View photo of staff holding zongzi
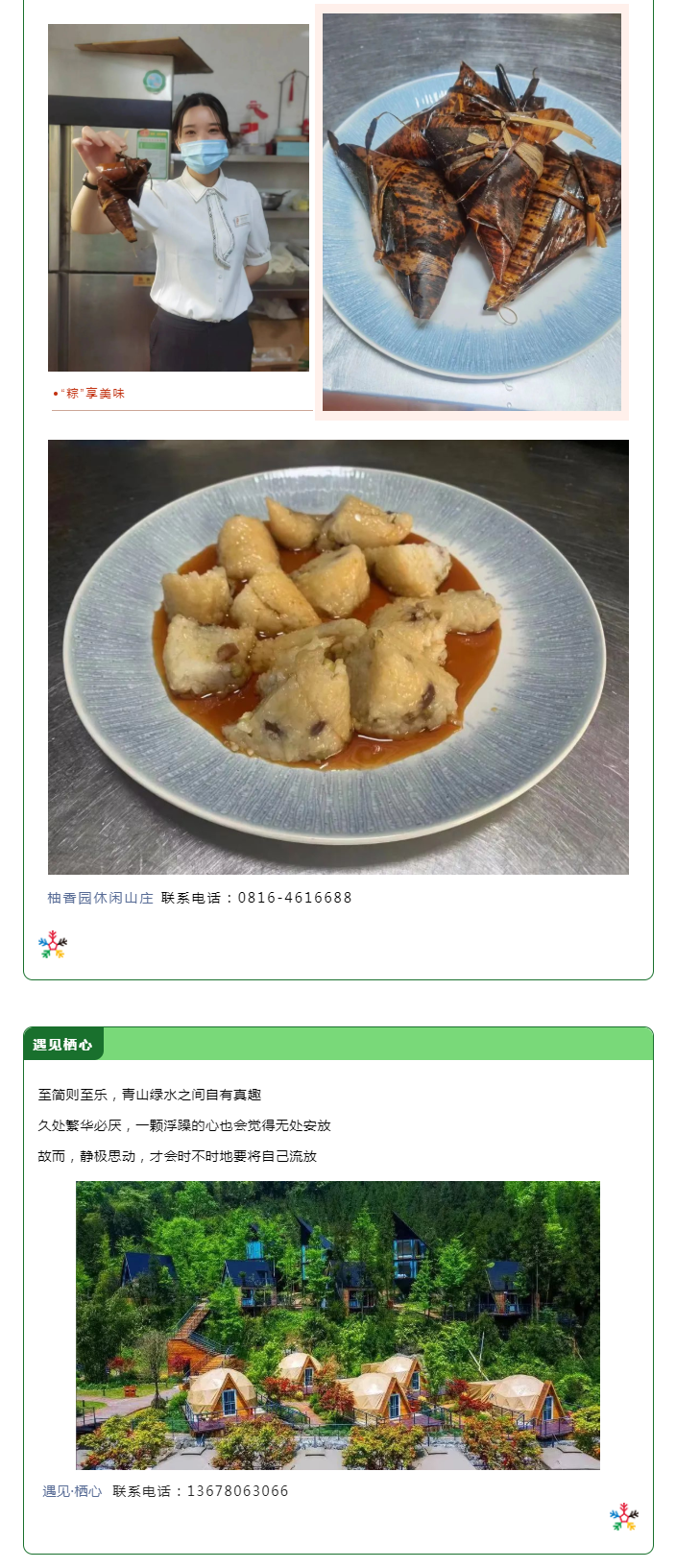This screenshot has height=1568, width=676. coord(179,198)
